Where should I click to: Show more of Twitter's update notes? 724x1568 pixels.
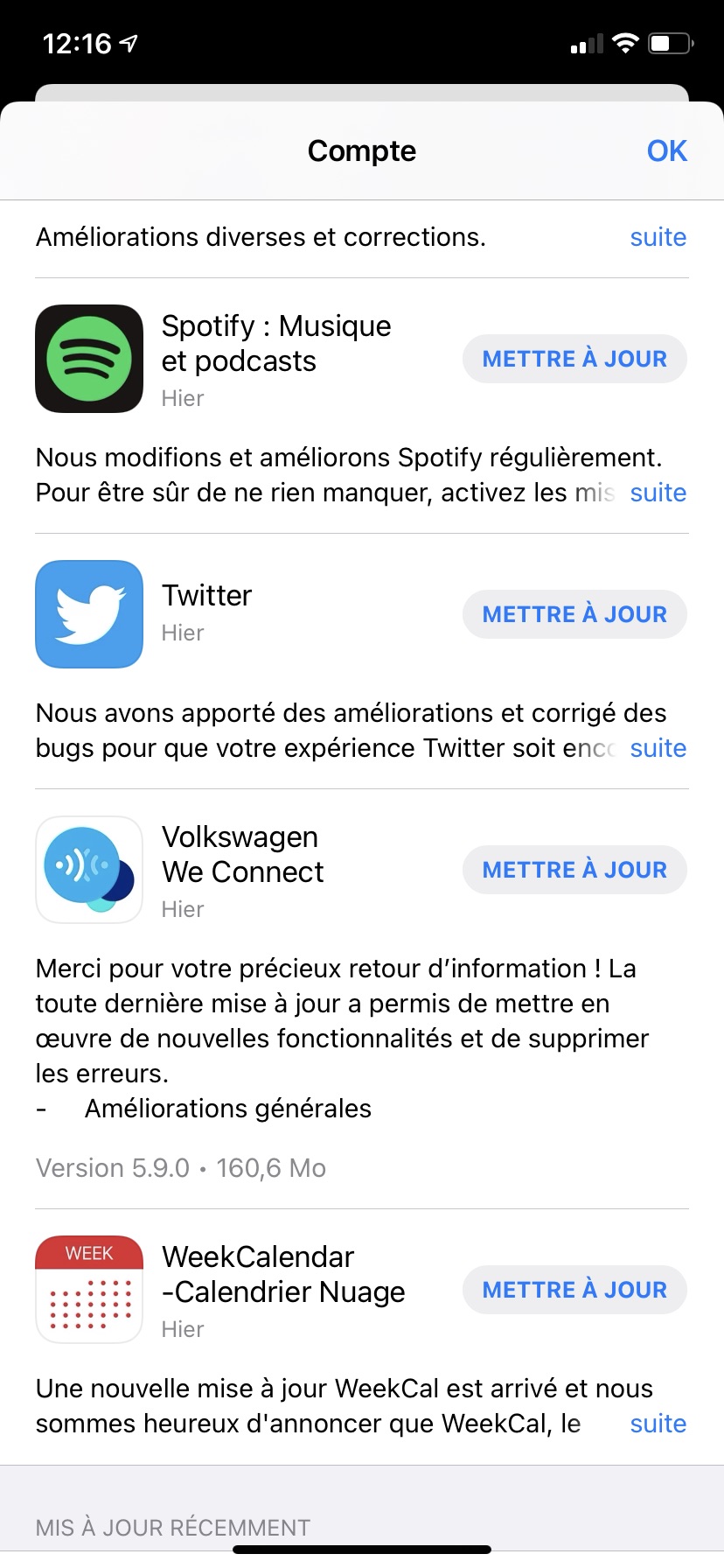click(x=658, y=748)
